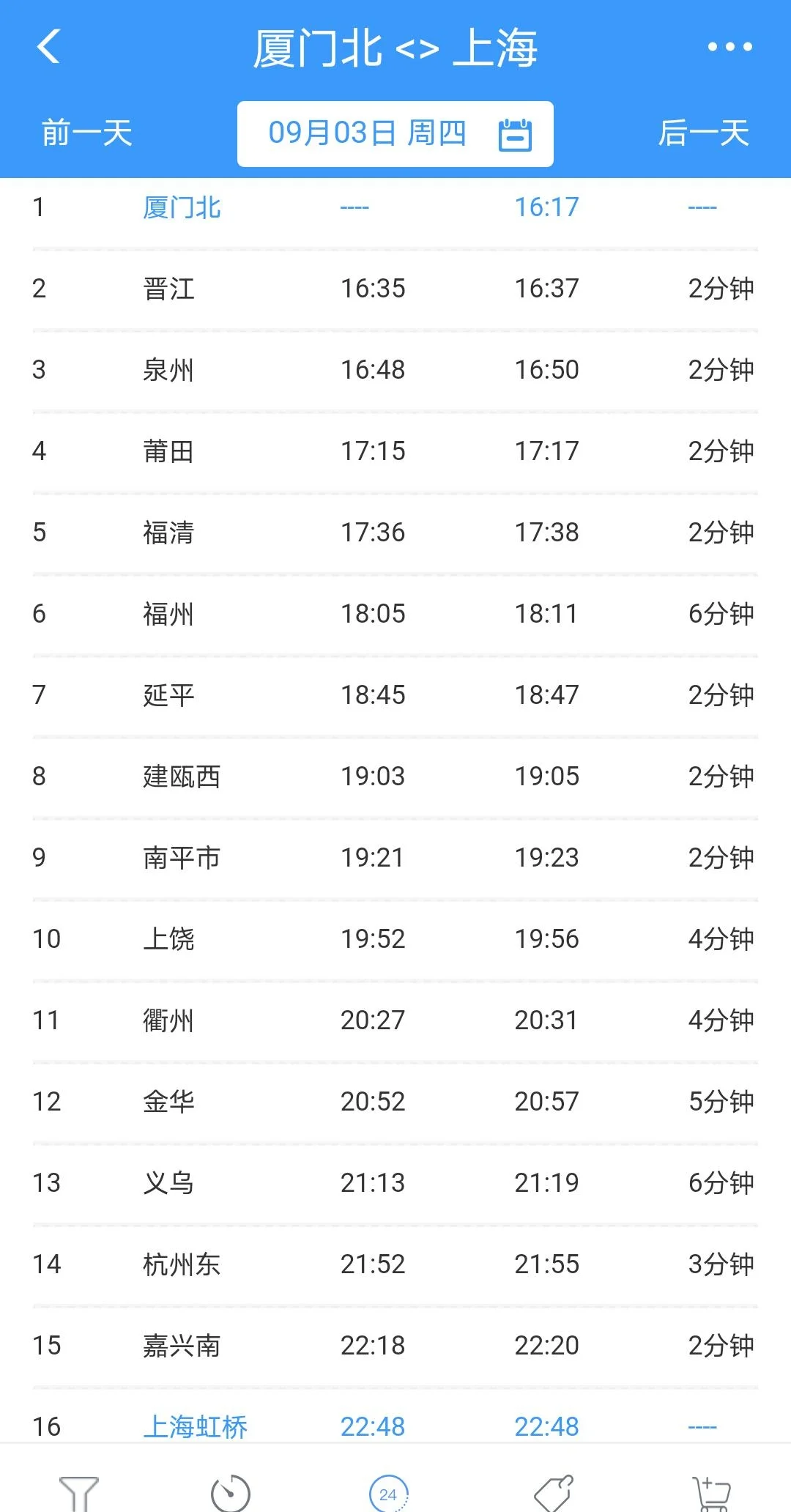Open the more options ellipsis menu
Viewport: 791px width, 1512px height.
[x=730, y=47]
